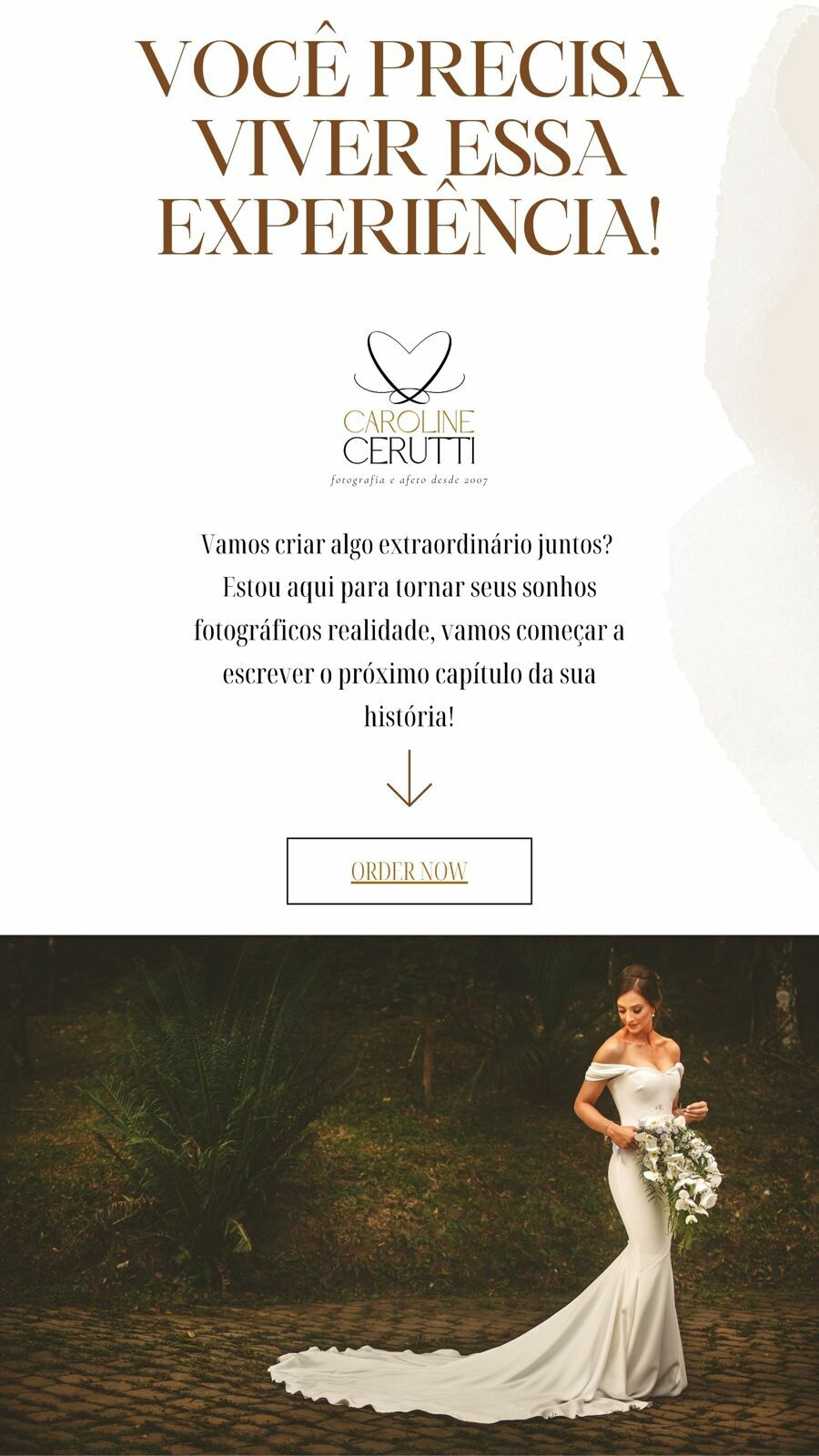Click the fern plant in the photo background
Screen dimensions: 819x1456
[x=200, y=1092]
